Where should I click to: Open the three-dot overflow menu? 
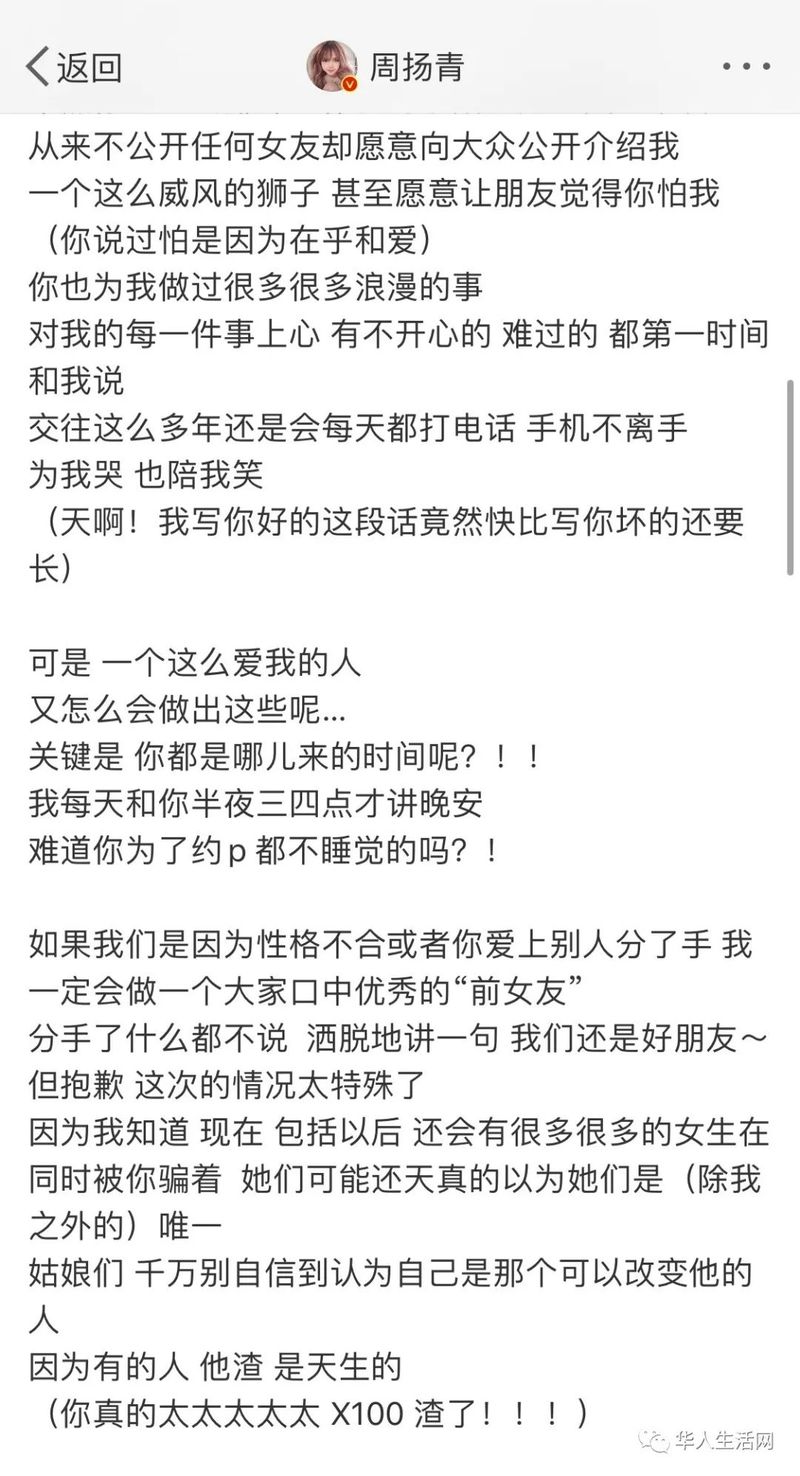click(x=746, y=67)
